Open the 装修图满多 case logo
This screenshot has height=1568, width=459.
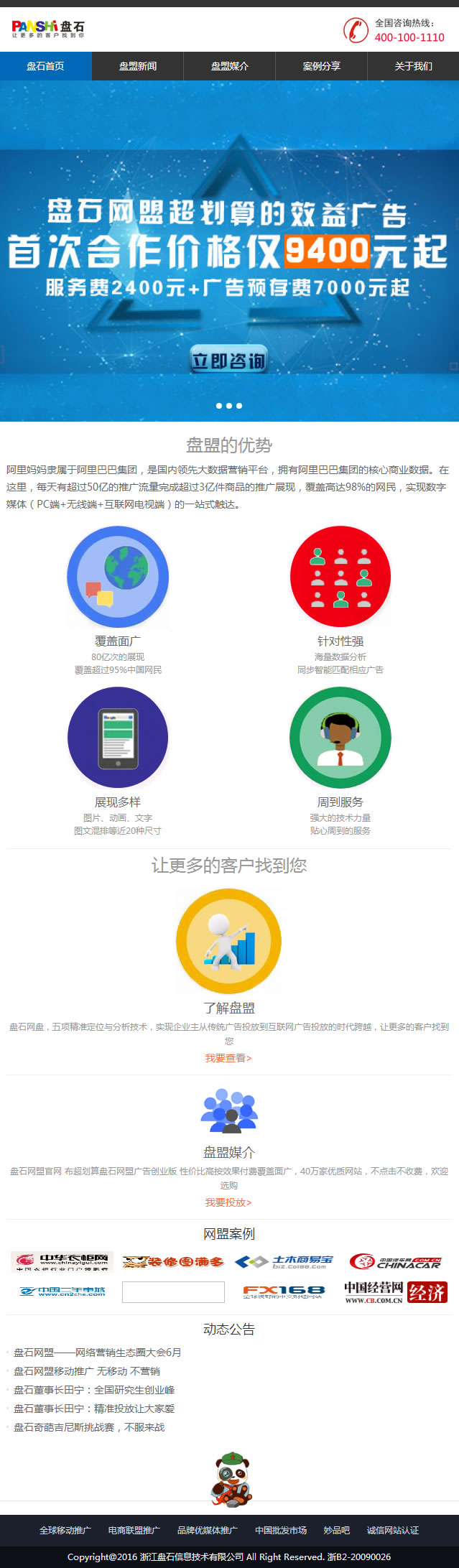coord(173,1262)
